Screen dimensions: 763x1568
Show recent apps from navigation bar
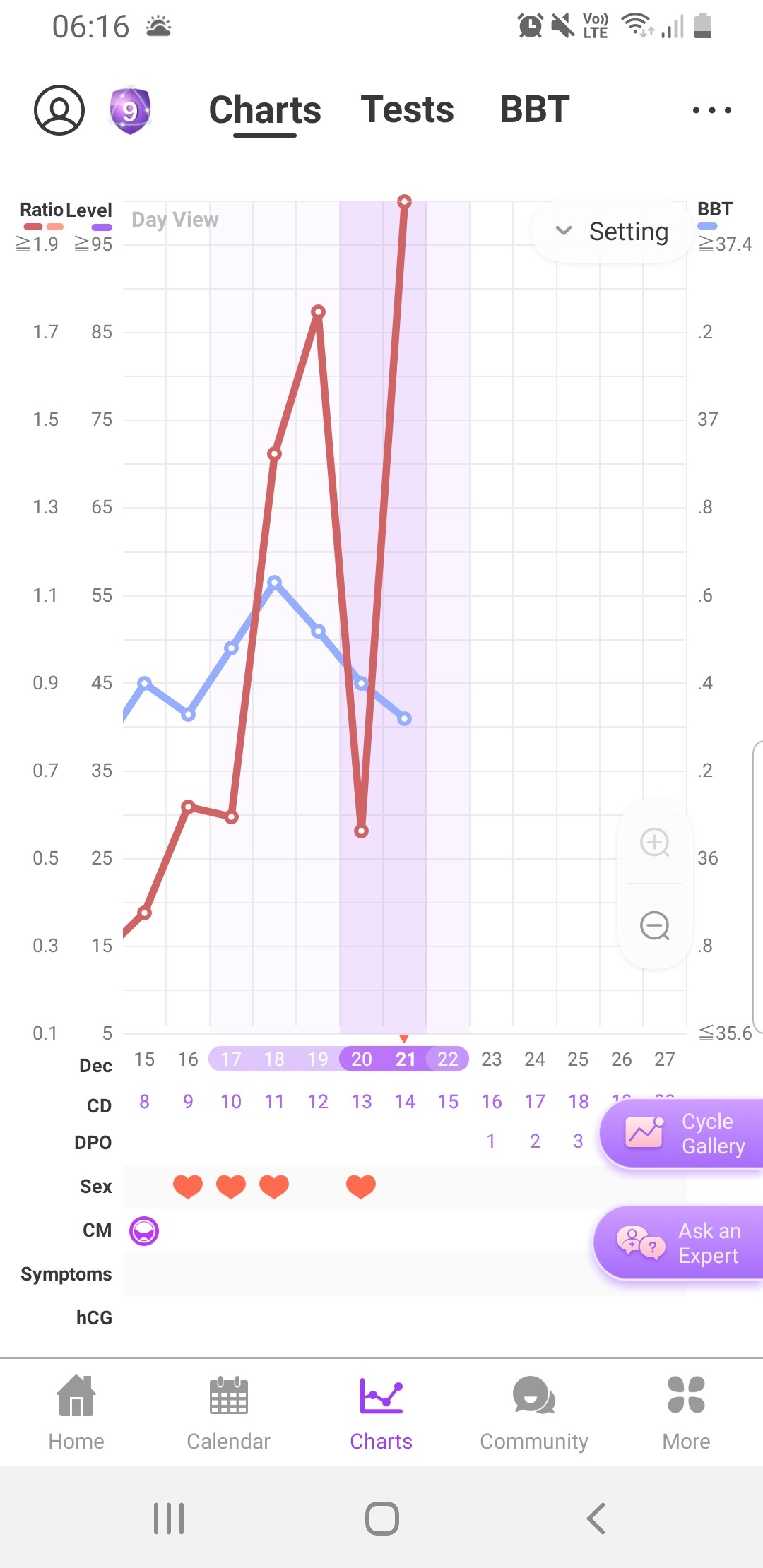169,1518
